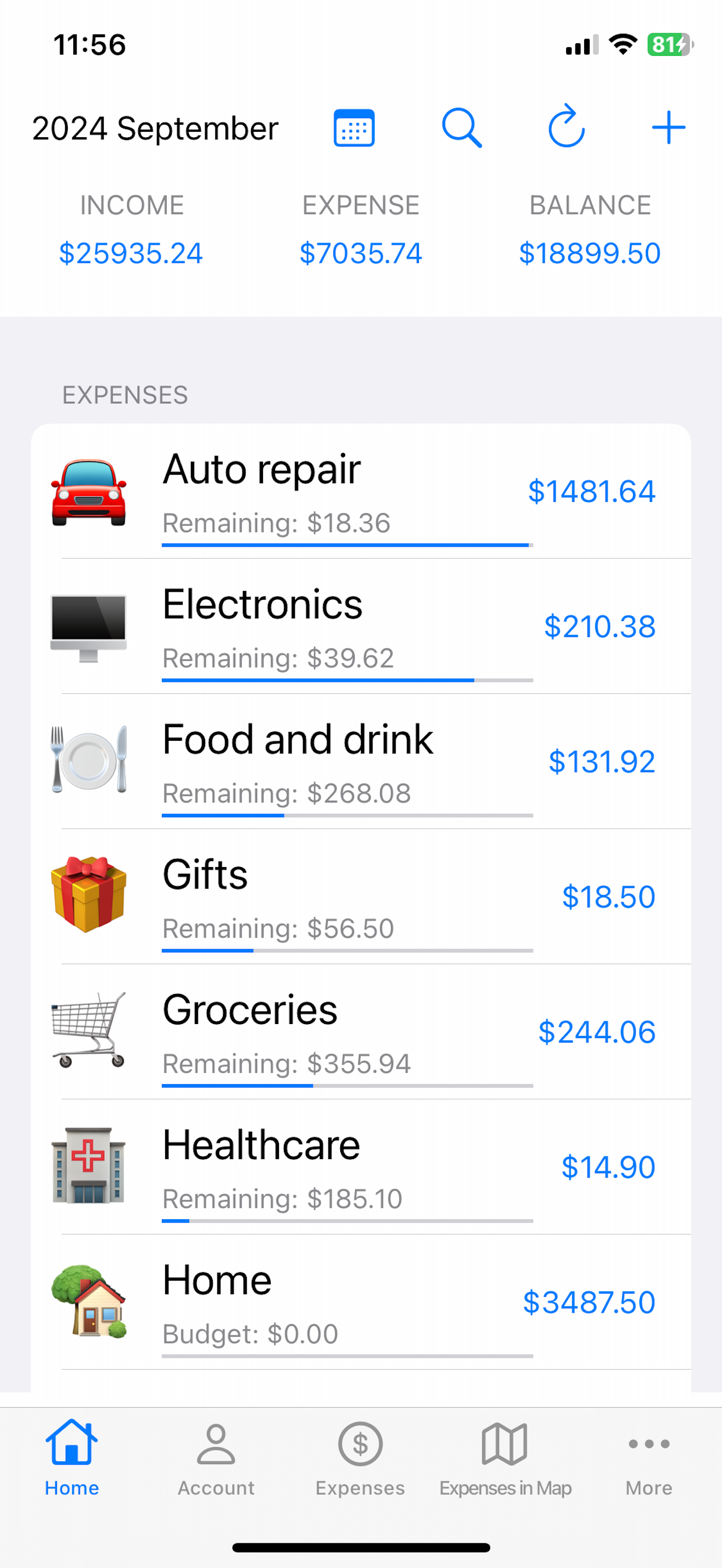Refresh the expense data
The image size is (722, 1568).
[x=566, y=127]
